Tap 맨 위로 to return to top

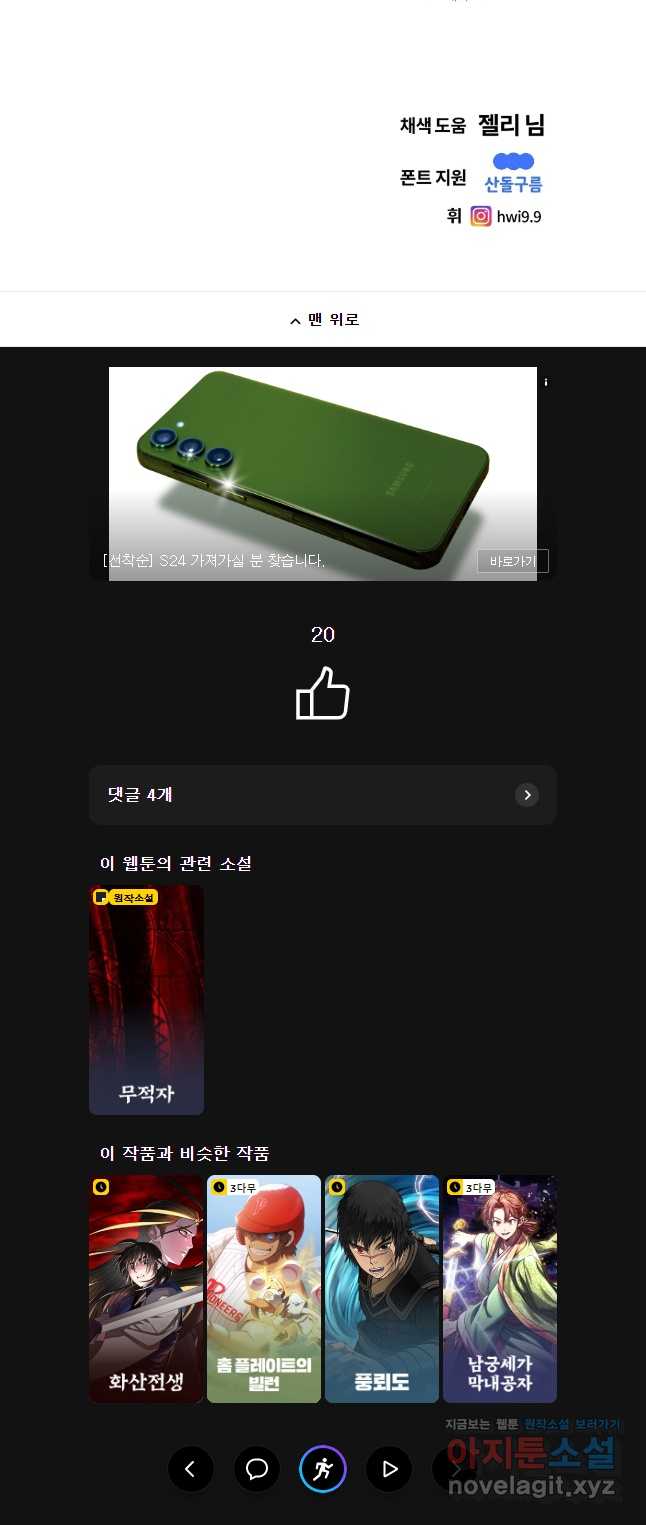[x=323, y=320]
